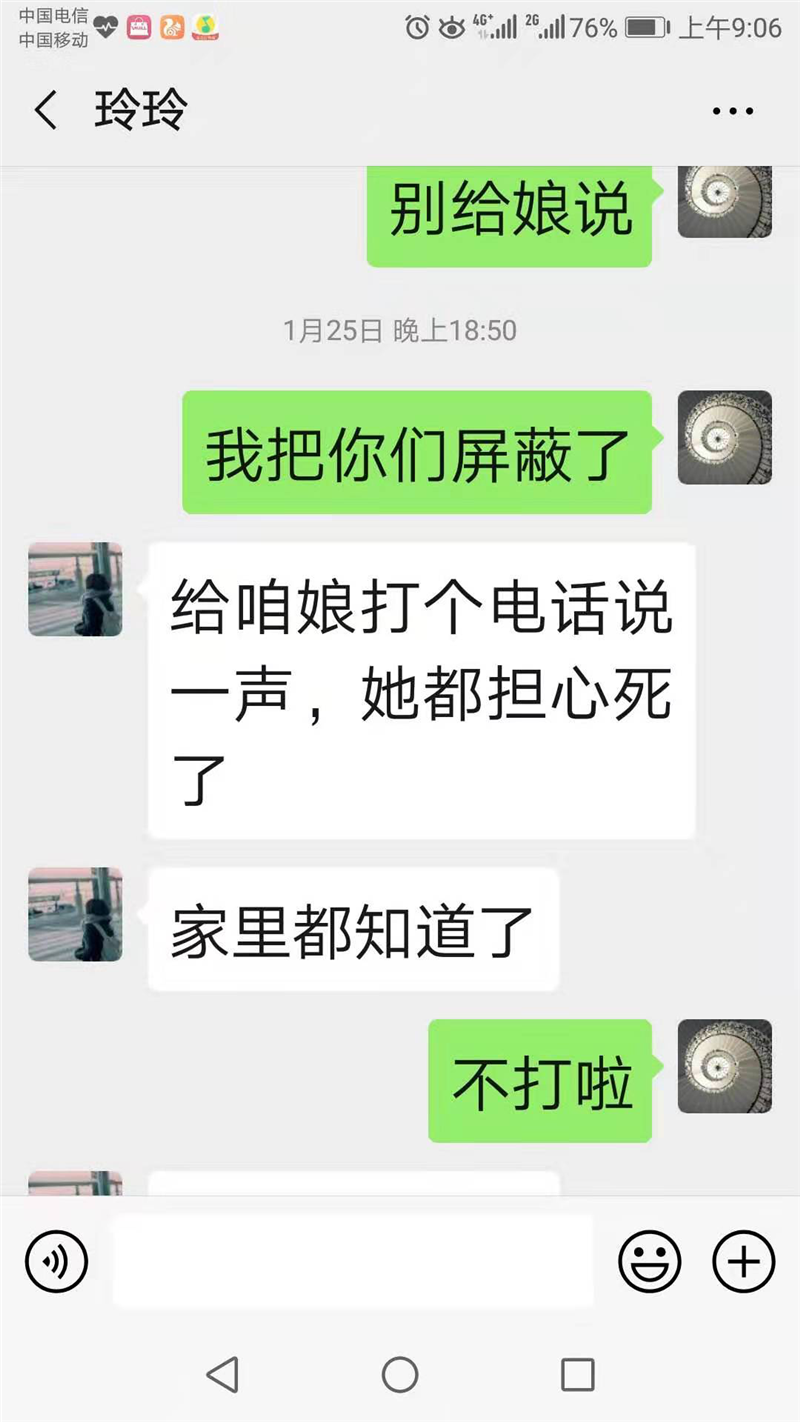The height and width of the screenshot is (1422, 800).
Task: Open the plus icon for more attachments
Action: point(742,1261)
